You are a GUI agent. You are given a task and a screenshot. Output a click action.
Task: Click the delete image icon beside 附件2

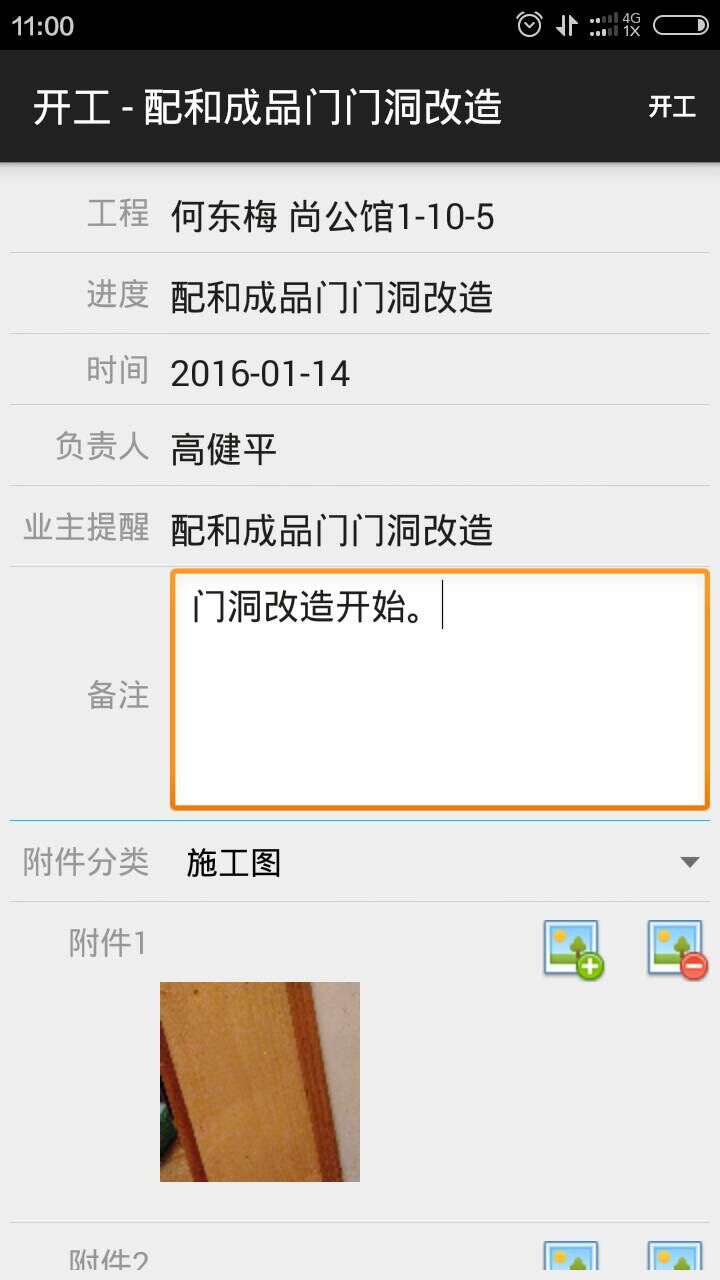tap(675, 1262)
